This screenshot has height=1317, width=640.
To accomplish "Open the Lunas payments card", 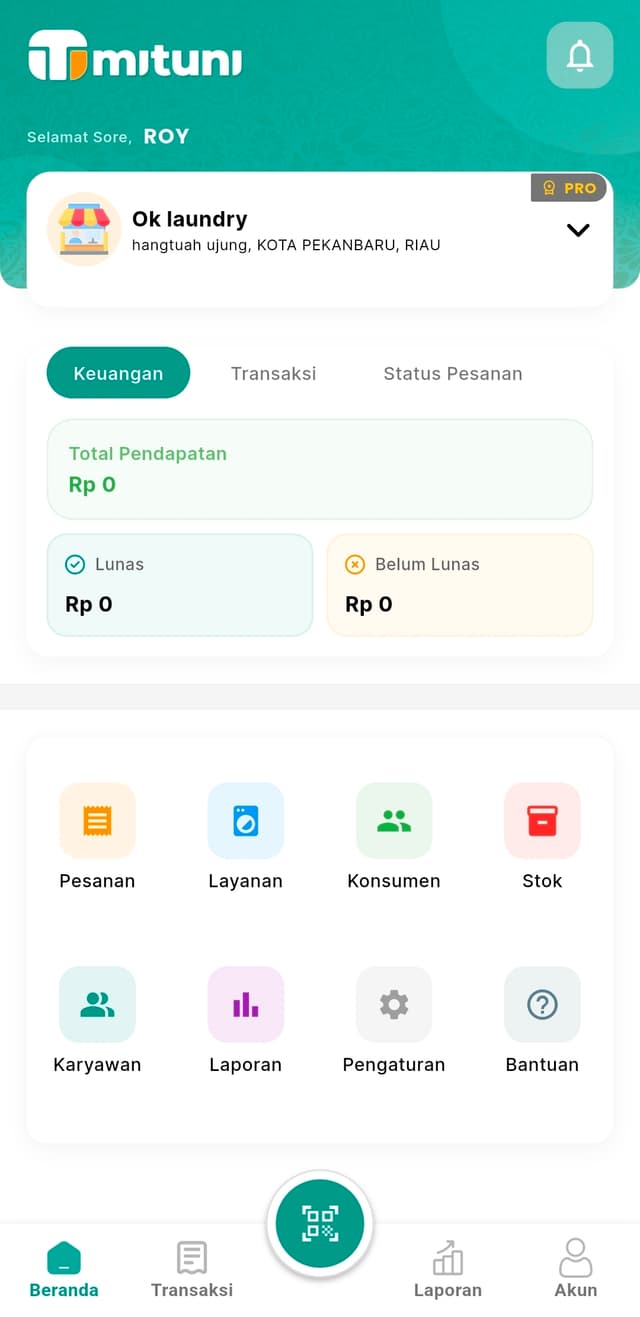I will tap(180, 585).
